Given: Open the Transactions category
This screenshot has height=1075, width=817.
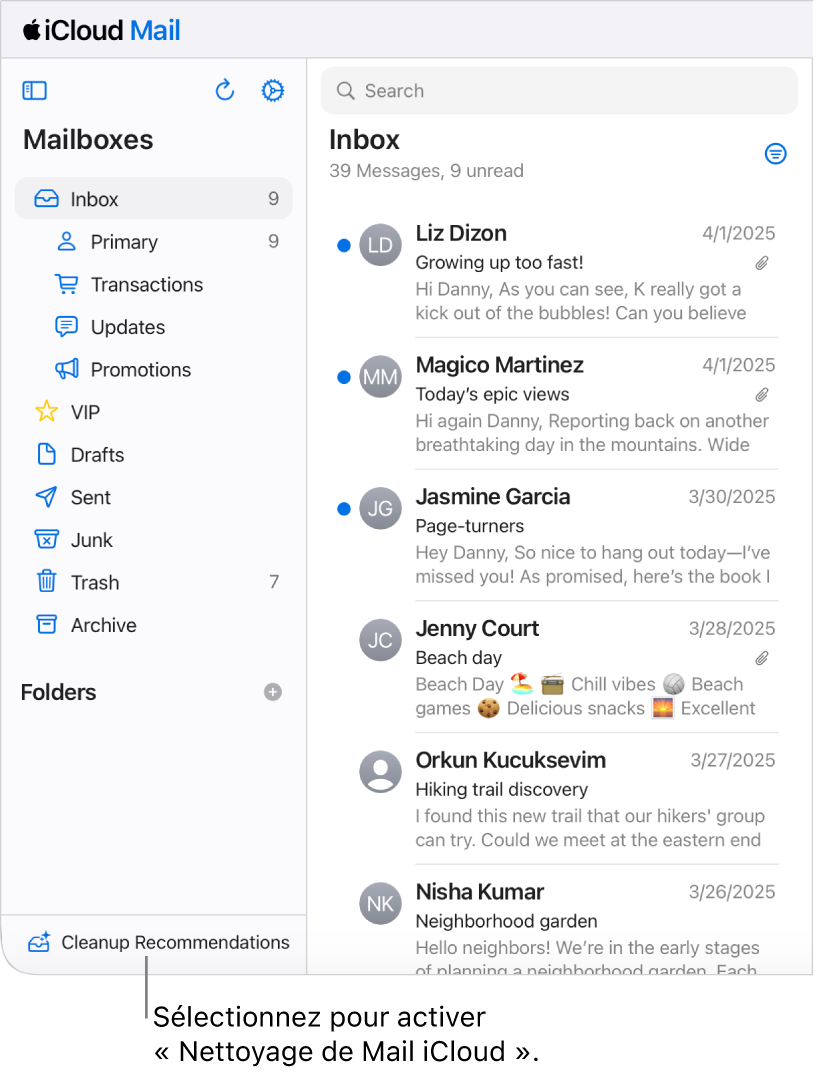Looking at the screenshot, I should (x=146, y=285).
